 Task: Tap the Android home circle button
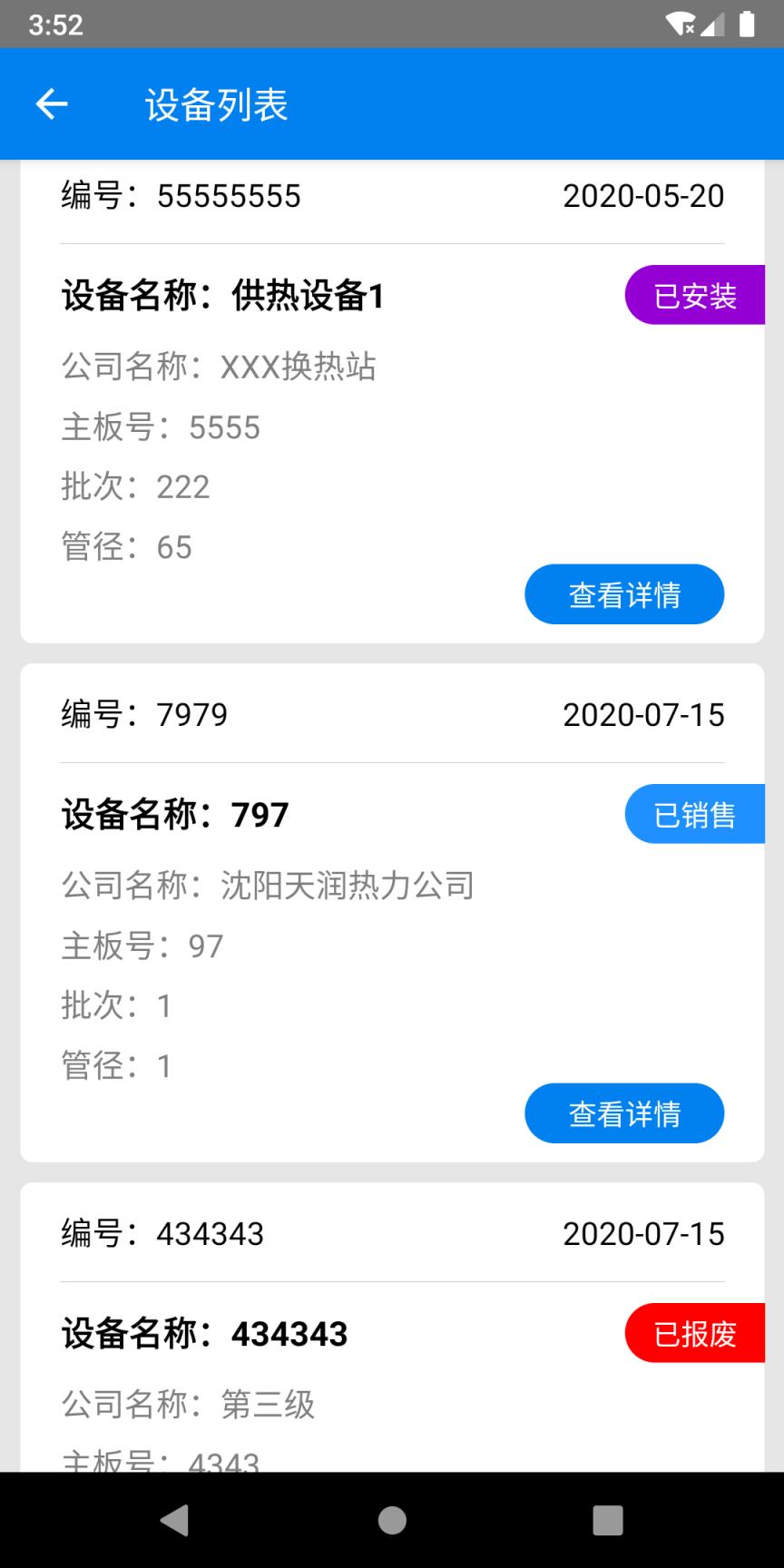point(391,1521)
